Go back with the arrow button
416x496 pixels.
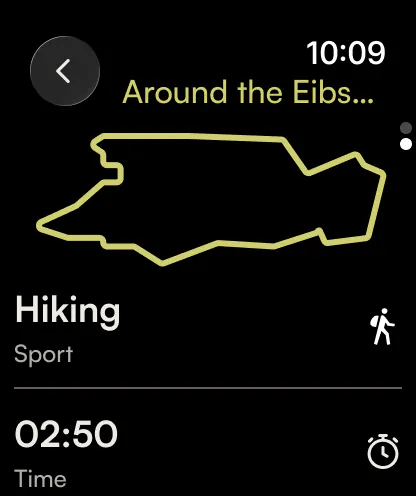pos(65,71)
